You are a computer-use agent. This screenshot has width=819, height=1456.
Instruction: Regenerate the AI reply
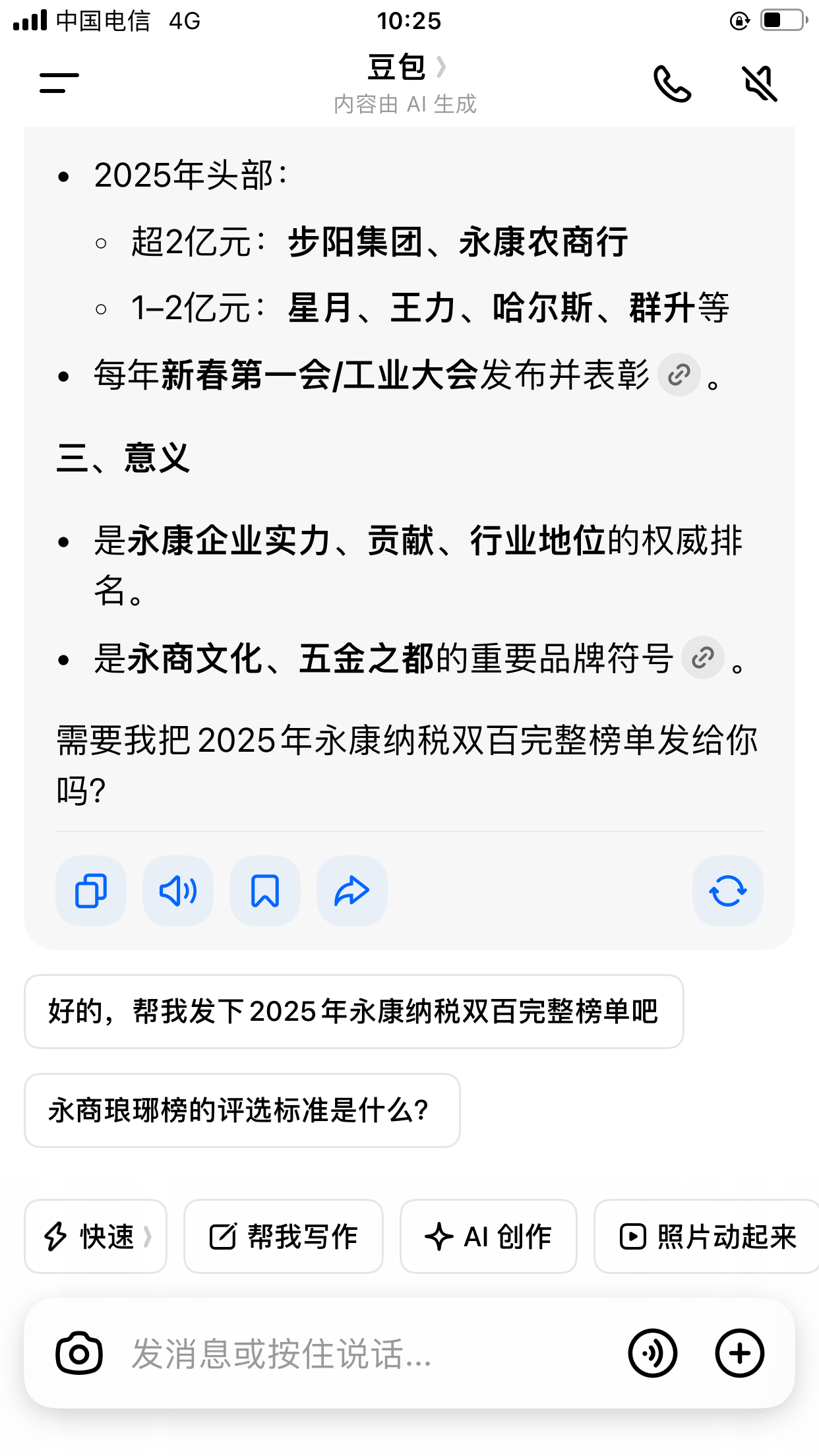[x=727, y=891]
